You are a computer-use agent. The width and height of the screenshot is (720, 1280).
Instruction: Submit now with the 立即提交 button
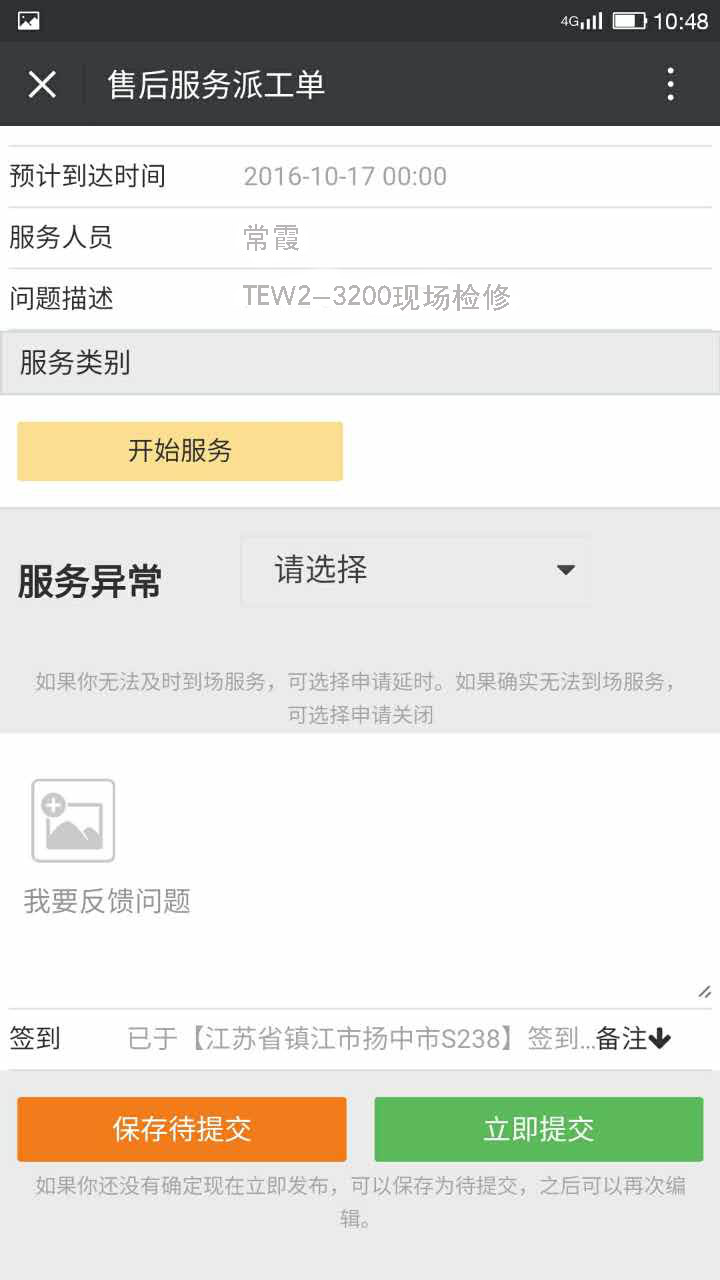point(539,1129)
